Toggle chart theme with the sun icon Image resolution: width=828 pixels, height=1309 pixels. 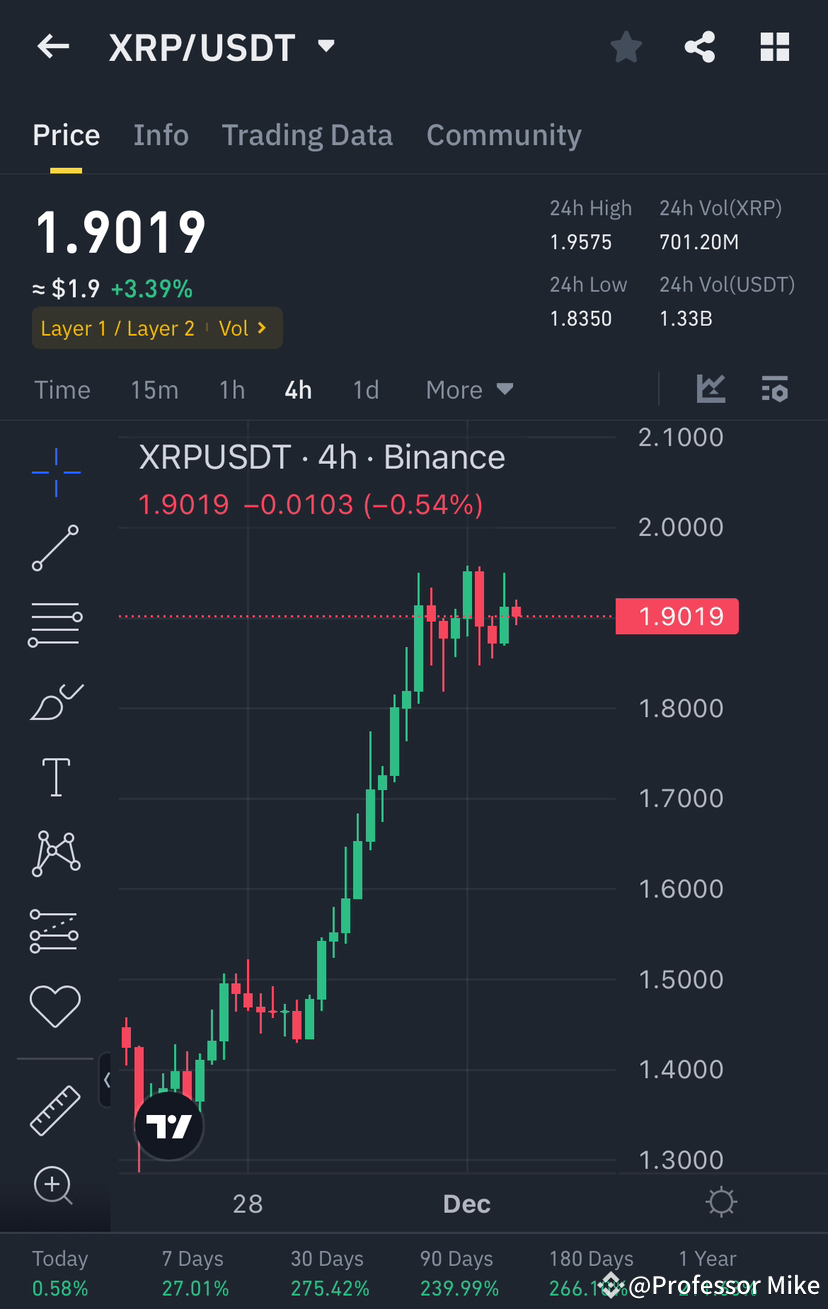tap(721, 1202)
